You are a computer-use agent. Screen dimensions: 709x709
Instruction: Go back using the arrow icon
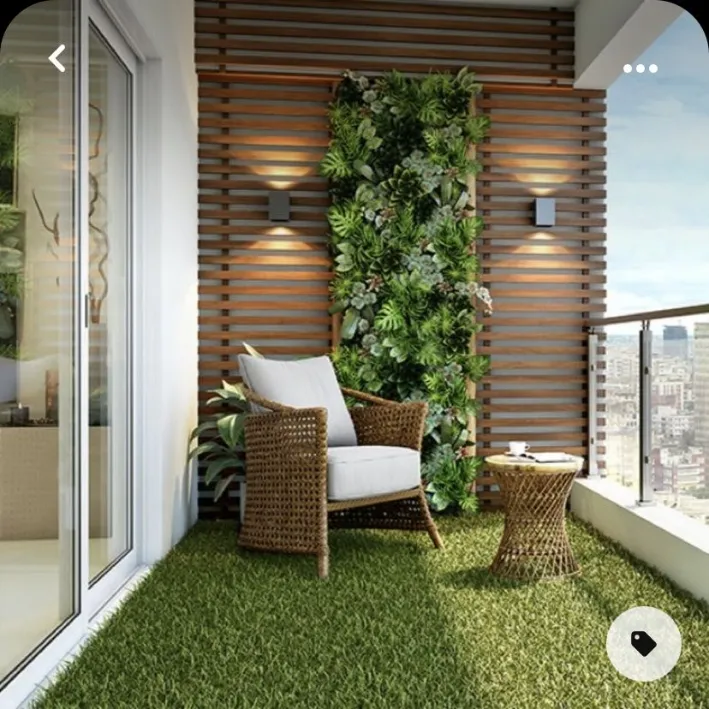click(x=57, y=59)
